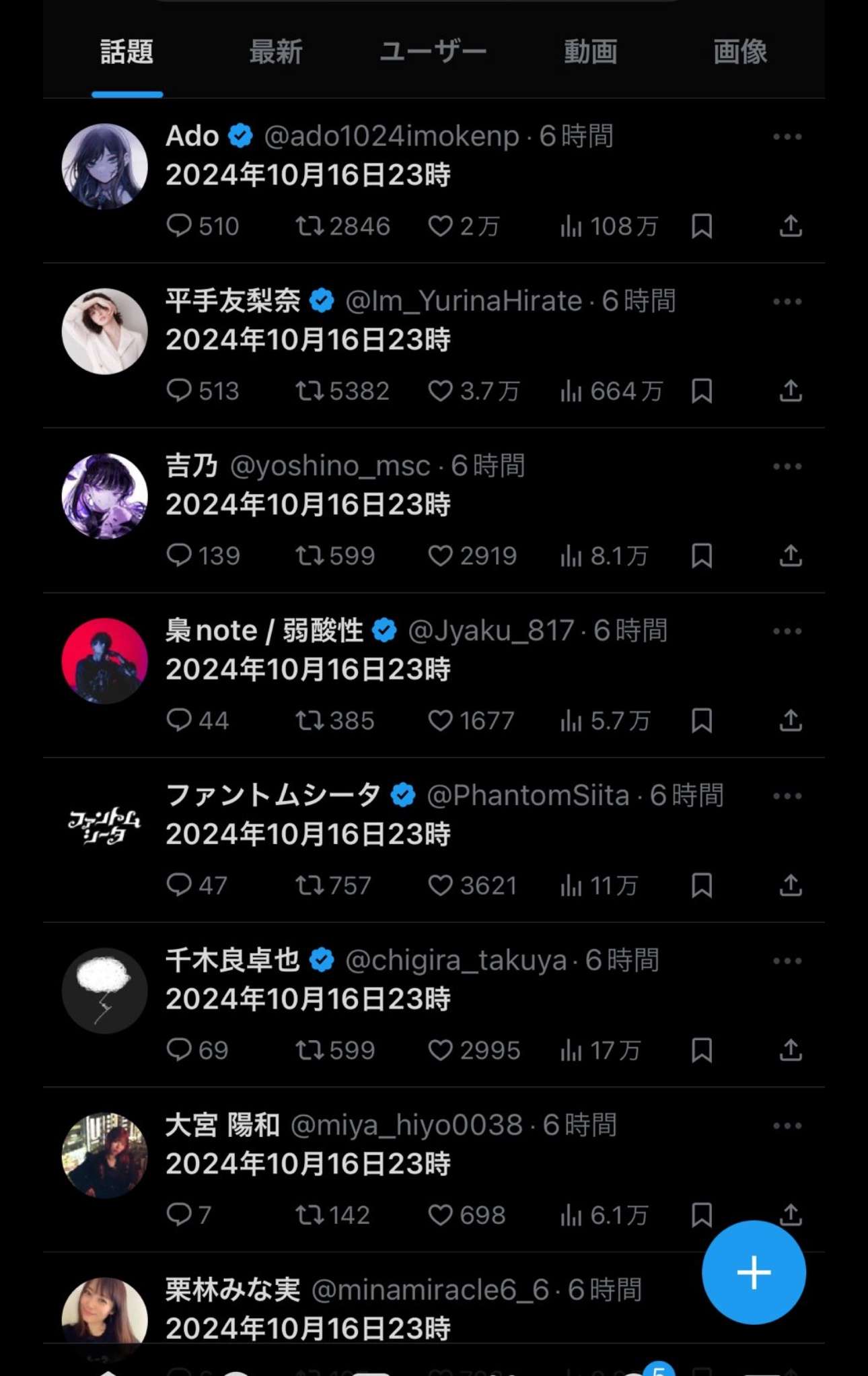Switch to the ユーザー tab

pyautogui.click(x=433, y=52)
